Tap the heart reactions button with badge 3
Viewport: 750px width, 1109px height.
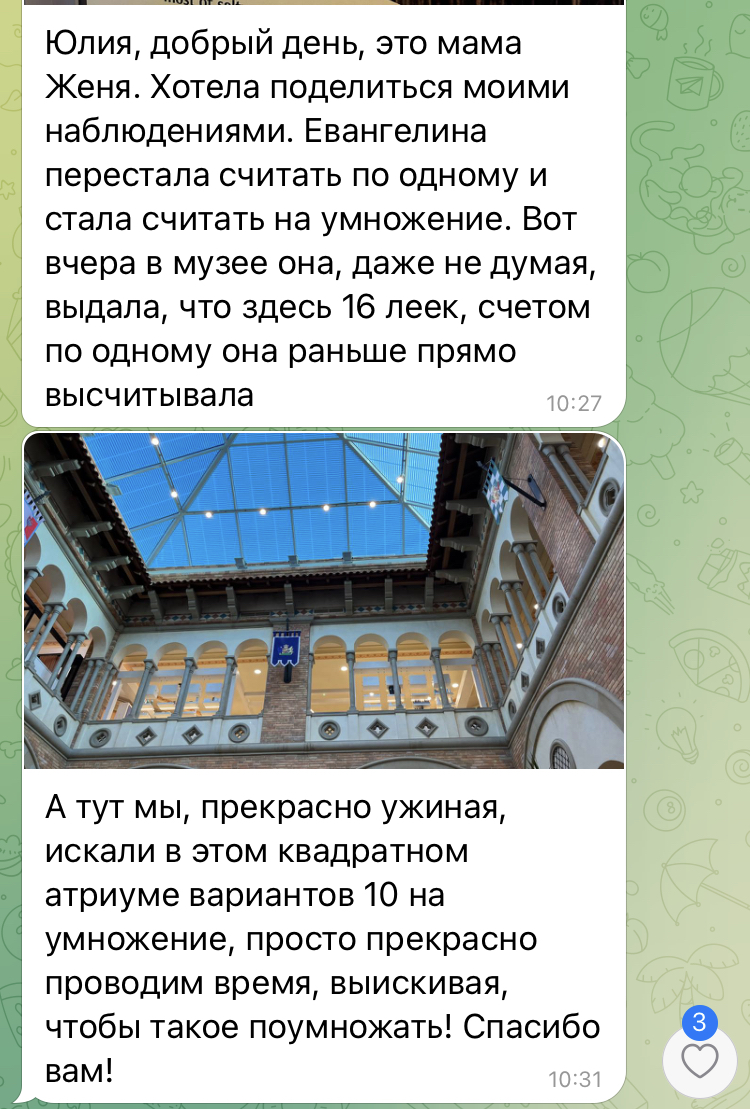pyautogui.click(x=699, y=1059)
